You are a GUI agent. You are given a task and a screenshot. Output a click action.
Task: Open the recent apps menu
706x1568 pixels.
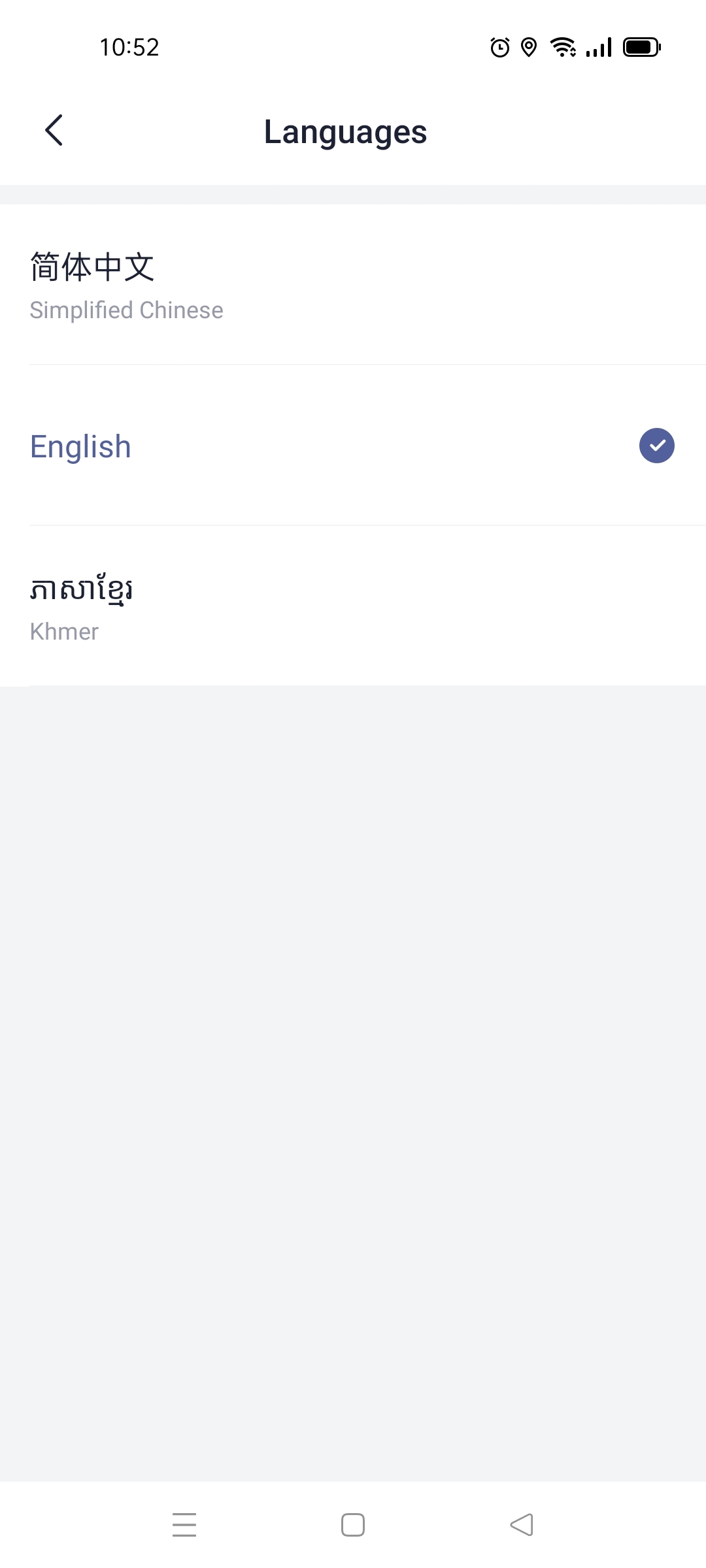(184, 1525)
